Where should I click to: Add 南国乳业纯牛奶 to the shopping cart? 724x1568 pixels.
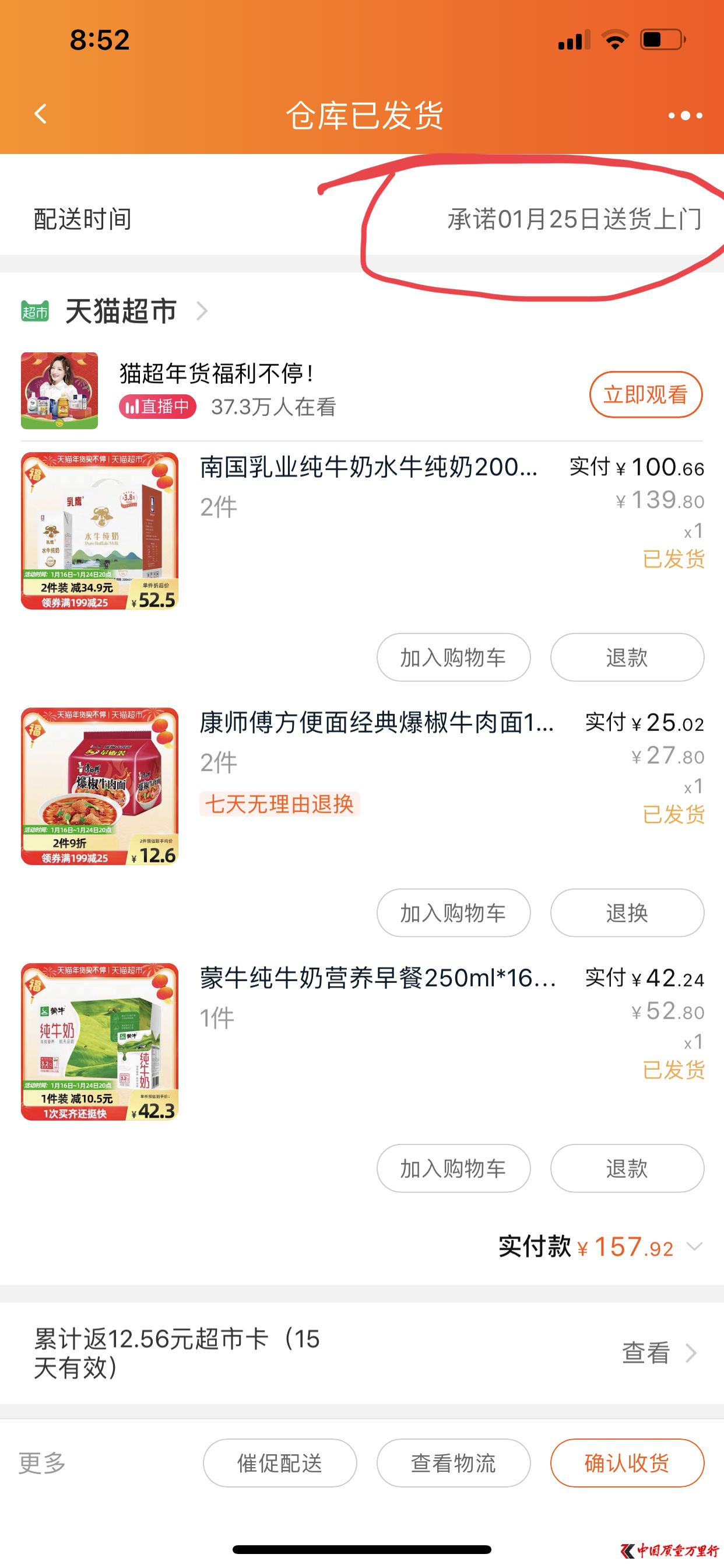pos(454,657)
